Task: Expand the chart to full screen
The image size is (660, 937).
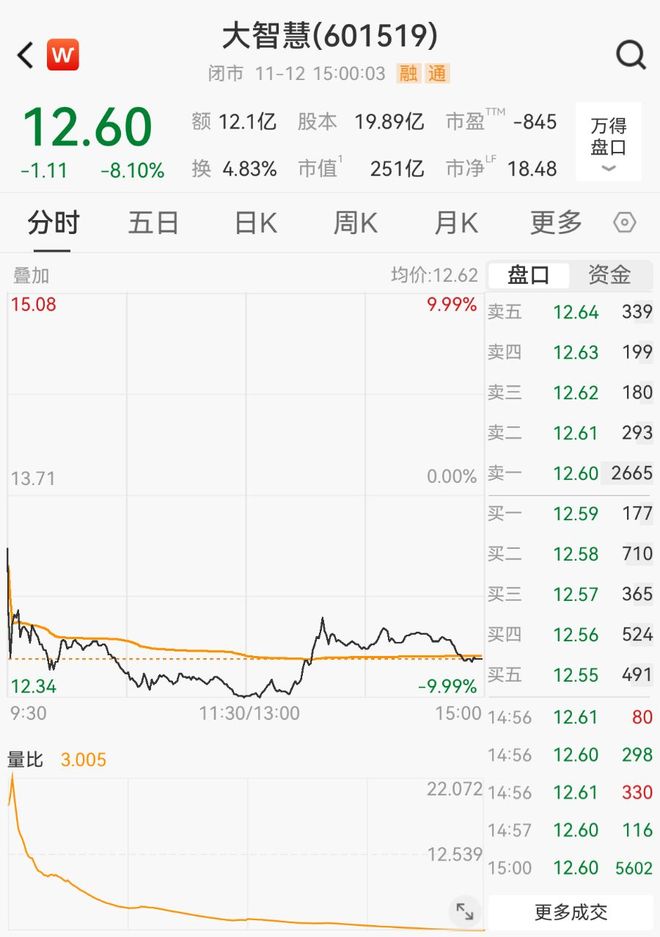Action: click(x=465, y=911)
